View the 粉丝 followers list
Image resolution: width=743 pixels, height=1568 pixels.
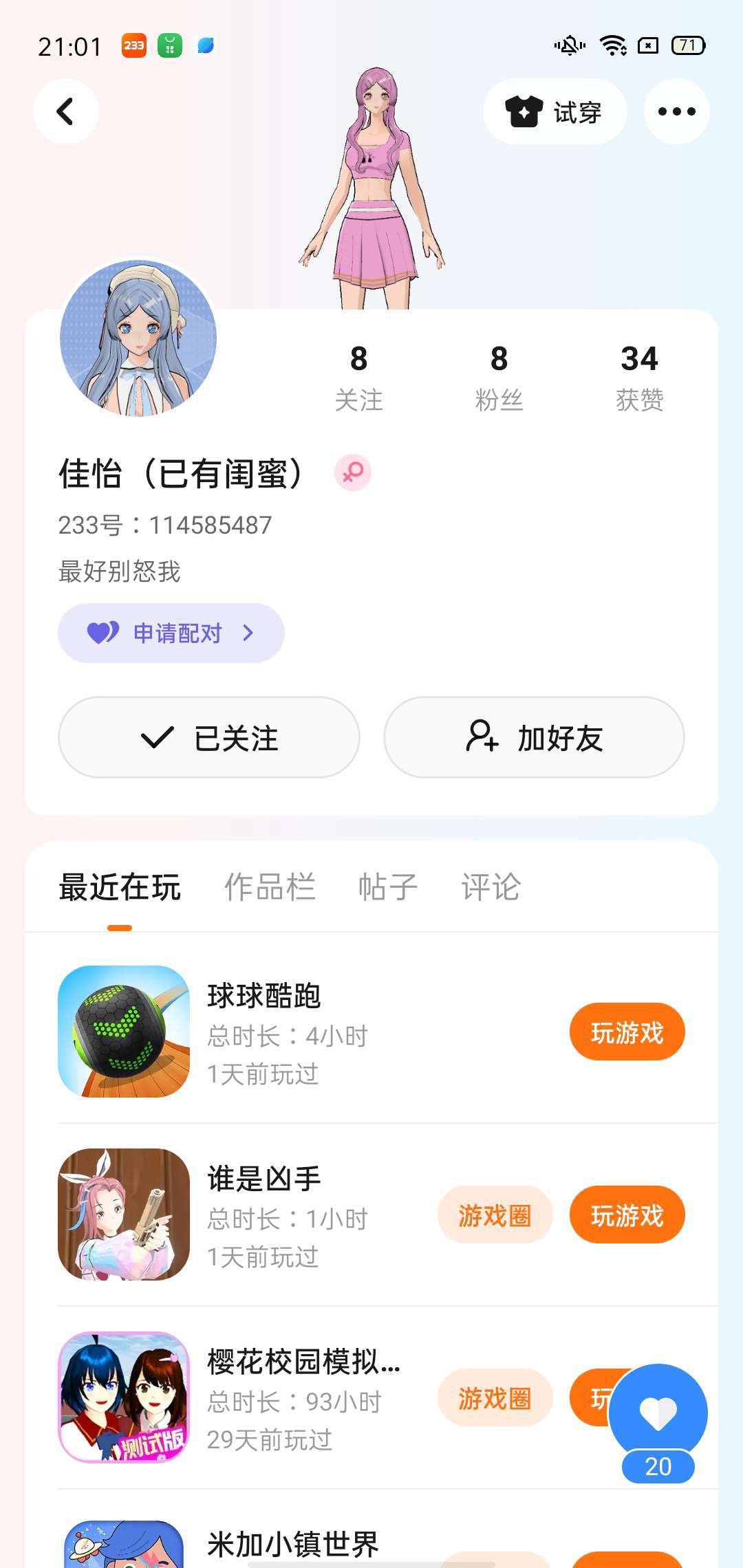pyautogui.click(x=499, y=378)
